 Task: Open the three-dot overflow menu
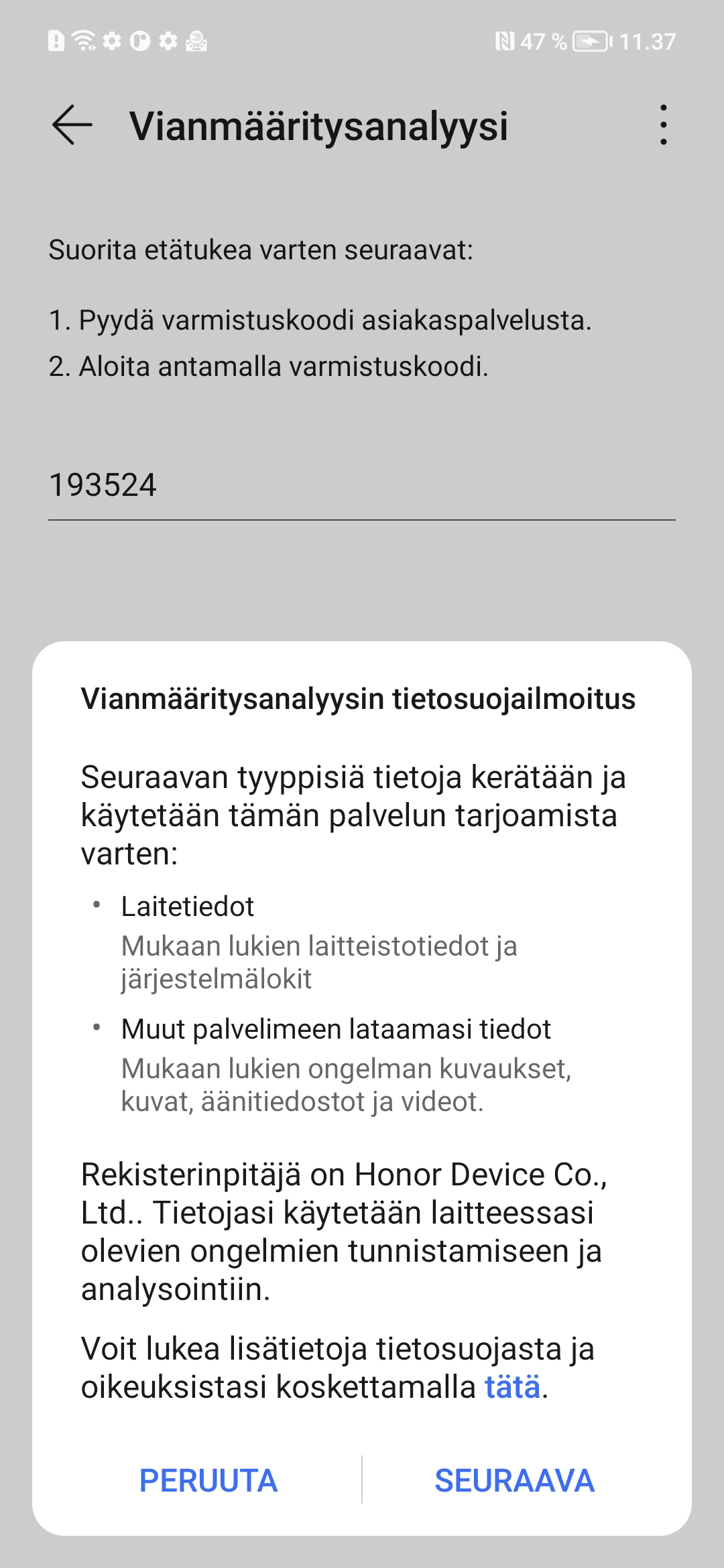[663, 125]
